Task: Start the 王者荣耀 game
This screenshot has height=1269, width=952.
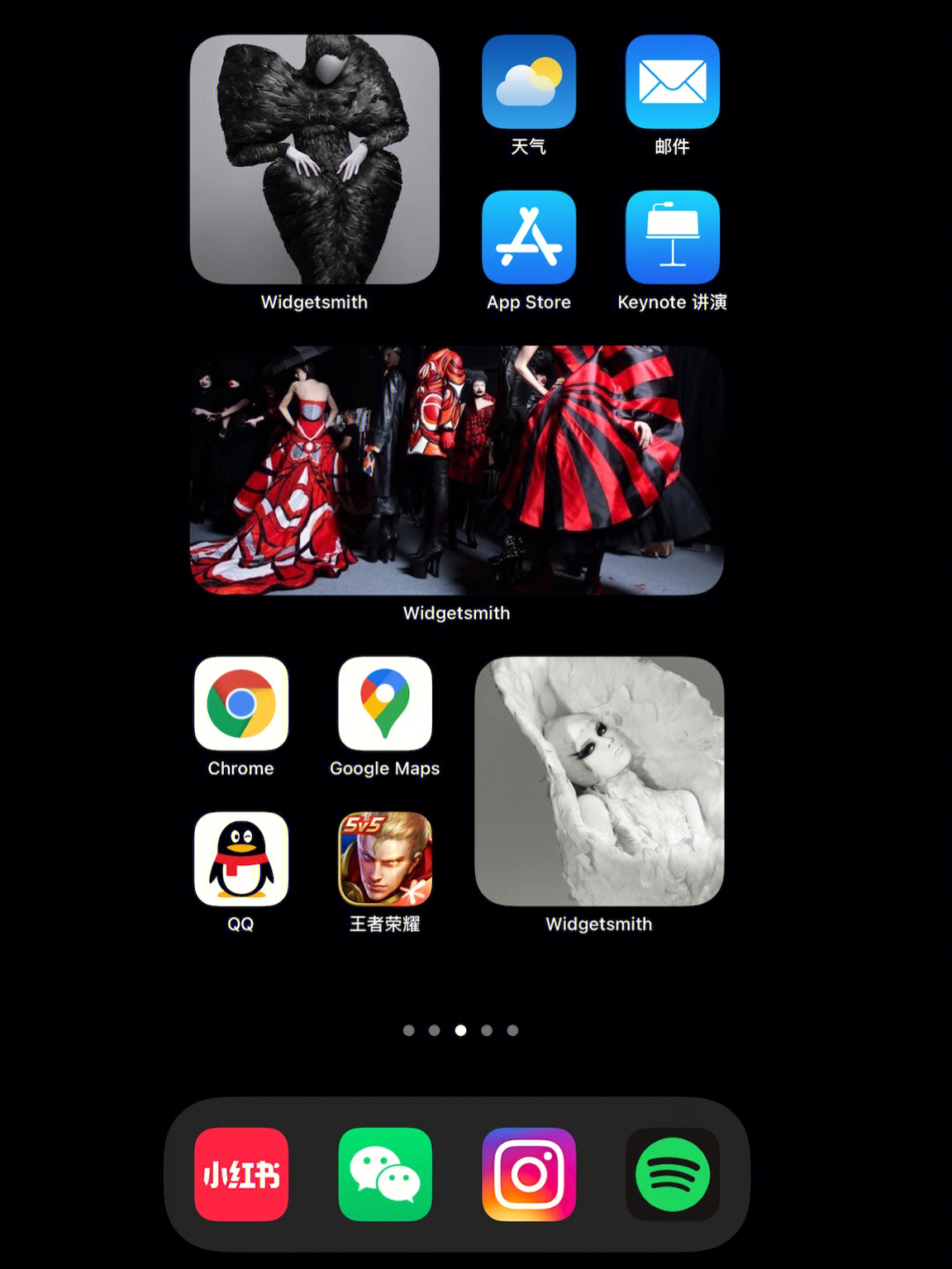Action: coord(385,859)
